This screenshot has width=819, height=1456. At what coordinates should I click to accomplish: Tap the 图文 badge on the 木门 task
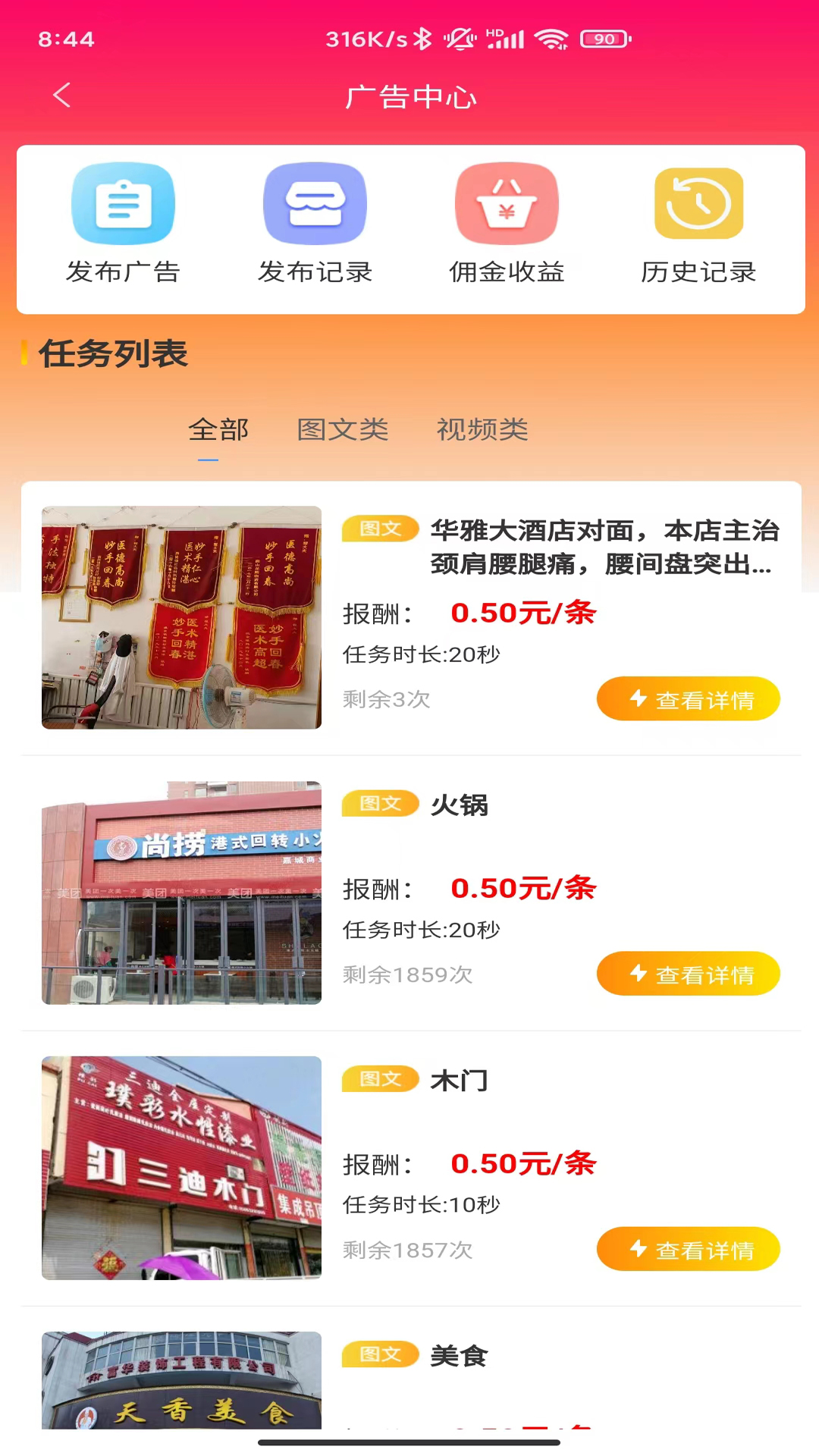[380, 1078]
